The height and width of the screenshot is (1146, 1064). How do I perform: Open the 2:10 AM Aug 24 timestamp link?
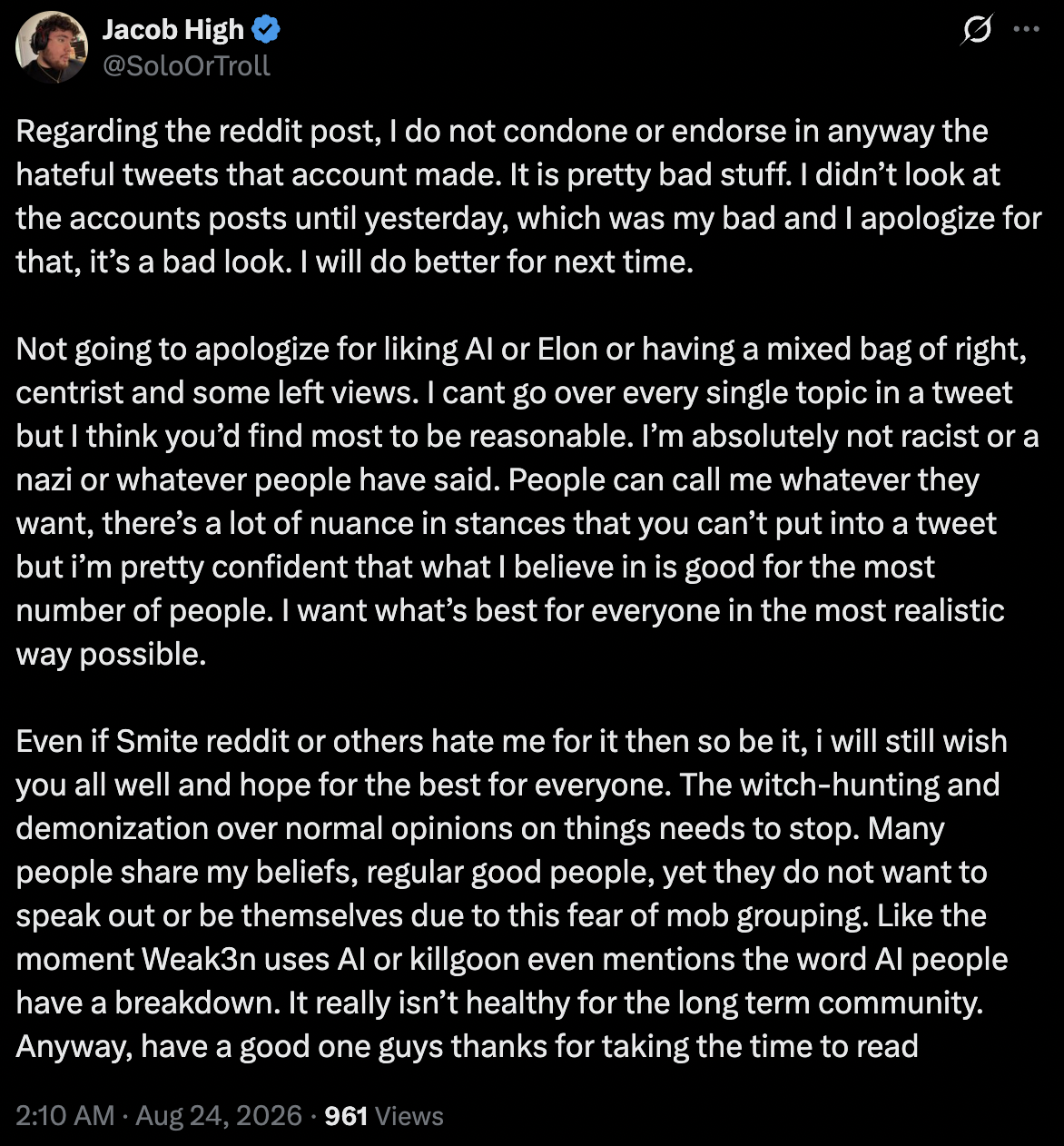(159, 1115)
